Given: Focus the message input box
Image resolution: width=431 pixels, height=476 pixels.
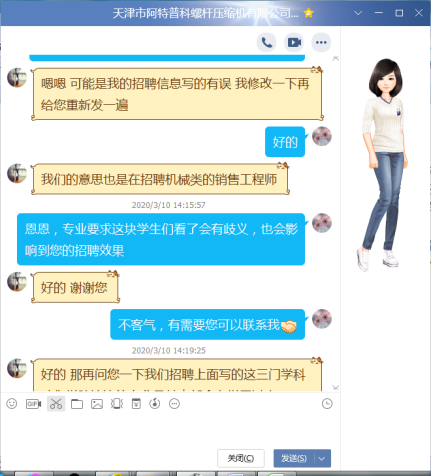Looking at the screenshot, I should (170, 430).
